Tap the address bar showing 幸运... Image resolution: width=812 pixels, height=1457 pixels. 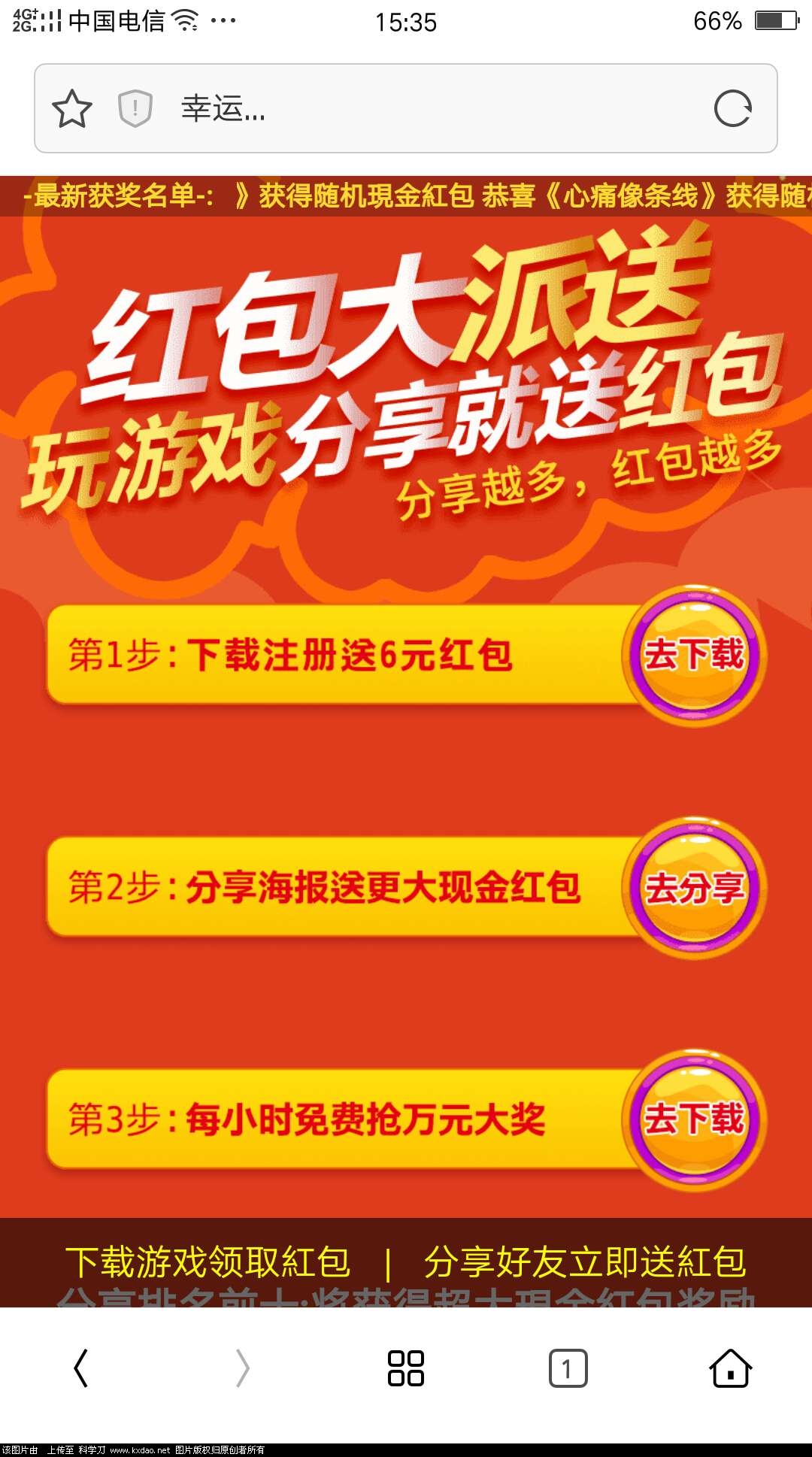[x=421, y=109]
